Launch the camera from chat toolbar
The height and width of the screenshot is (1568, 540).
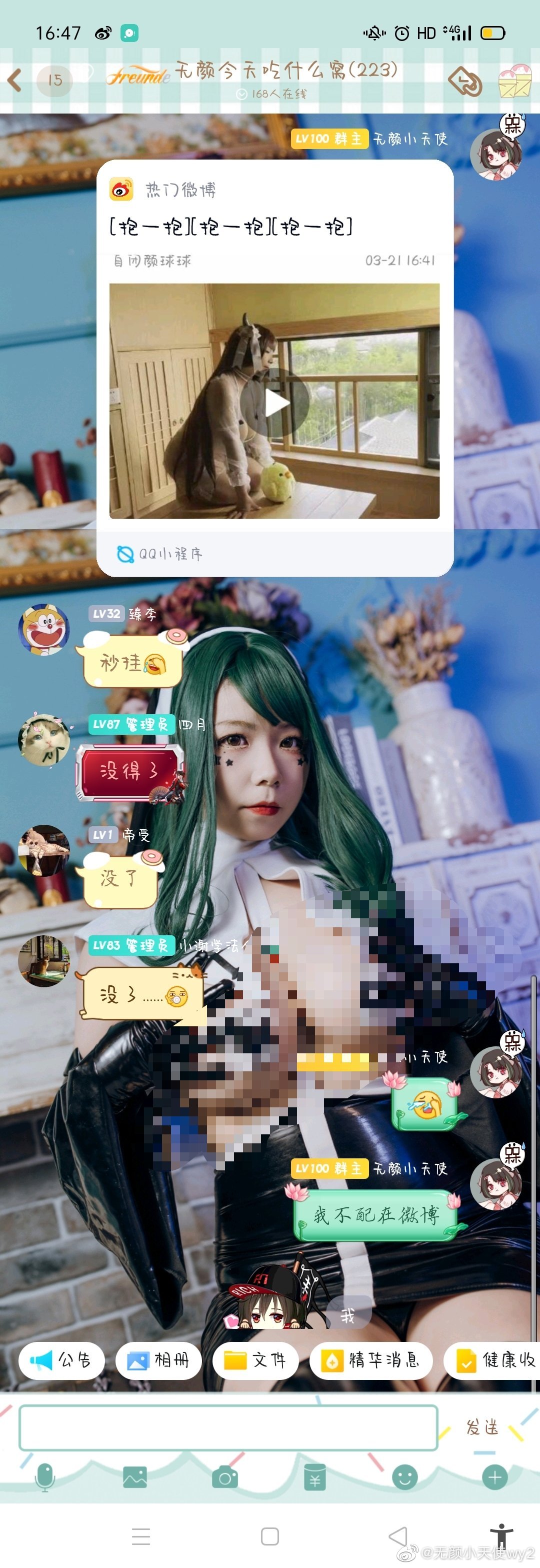point(224,1477)
